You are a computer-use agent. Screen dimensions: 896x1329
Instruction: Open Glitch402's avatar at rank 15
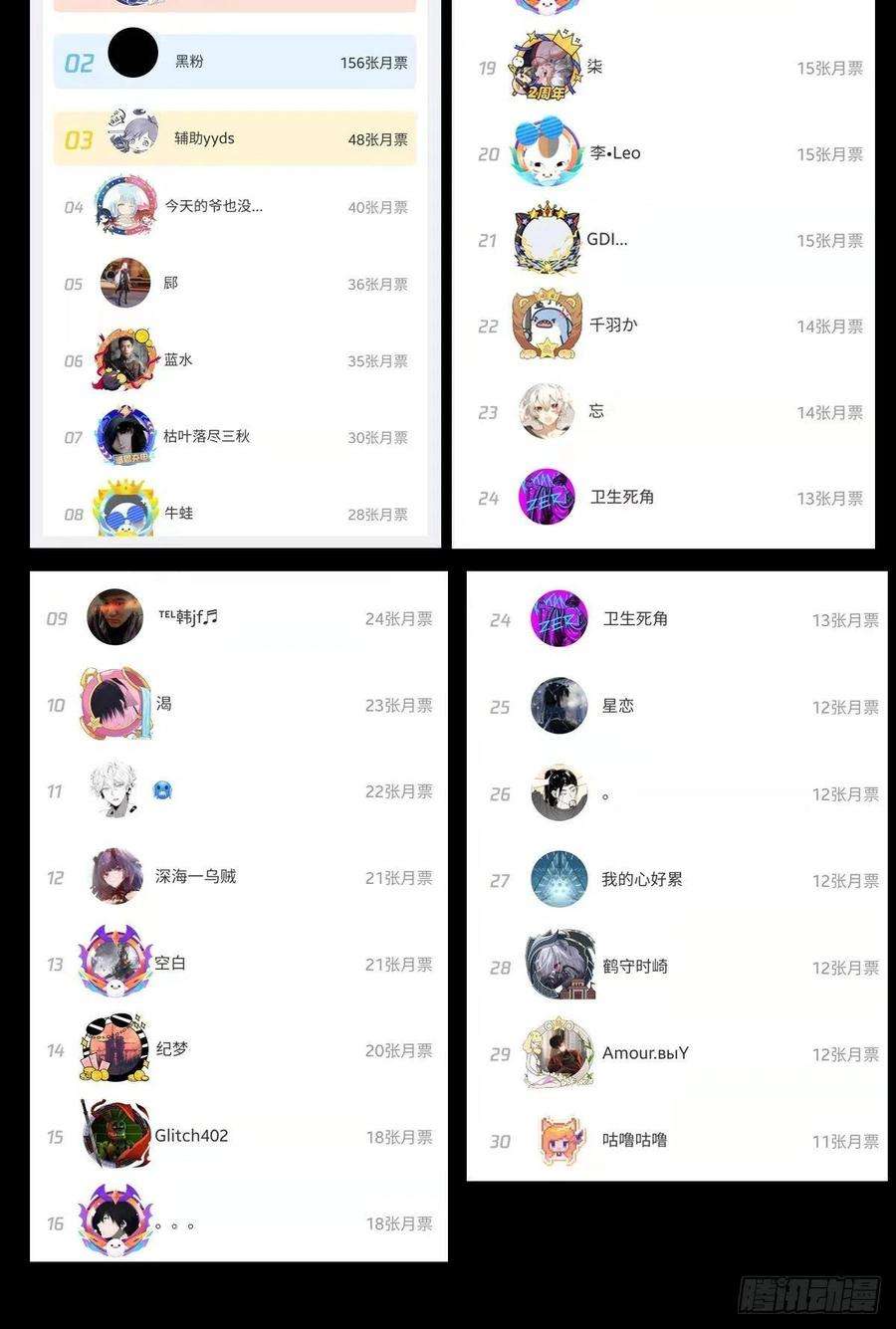114,1134
